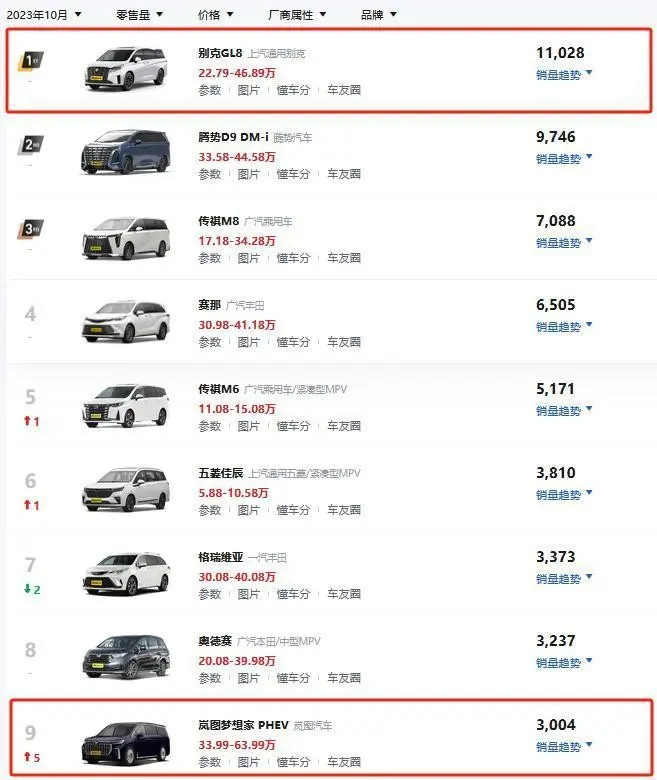View 图片 for 传祺M8
Image resolution: width=657 pixels, height=780 pixels.
click(x=248, y=258)
